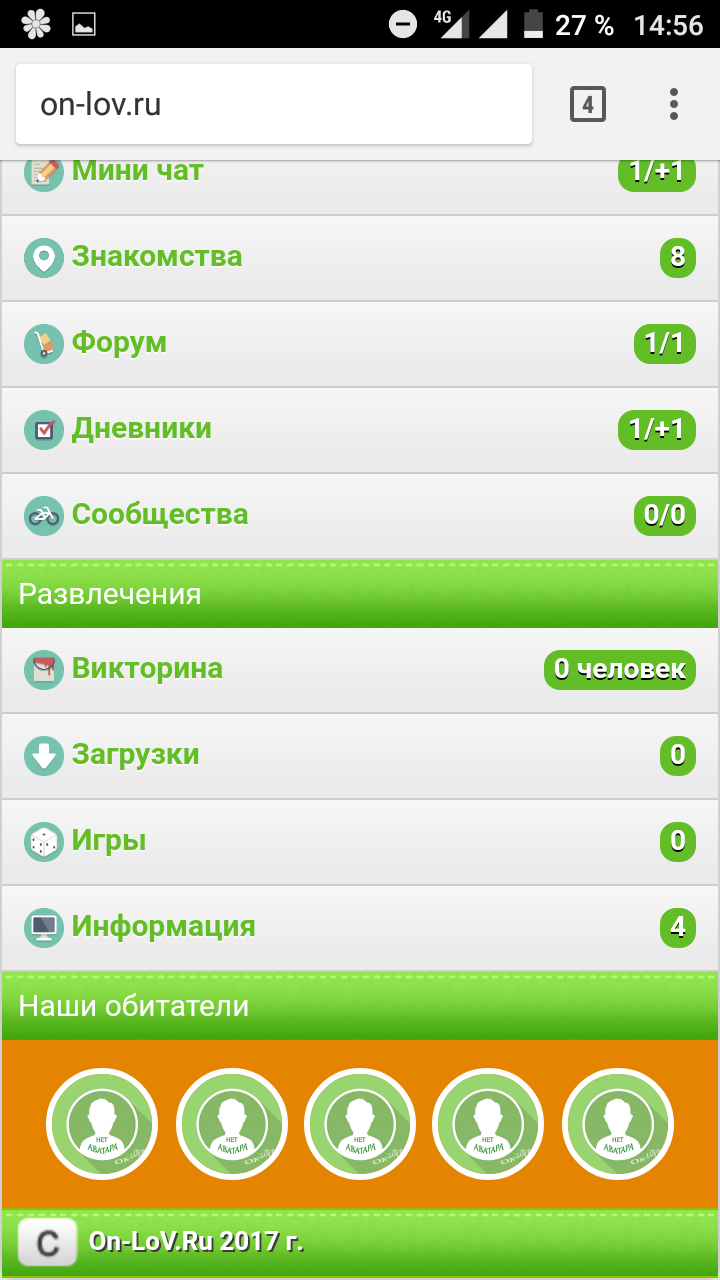View the Дневники section
Image resolution: width=720 pixels, height=1280 pixels.
pos(142,429)
